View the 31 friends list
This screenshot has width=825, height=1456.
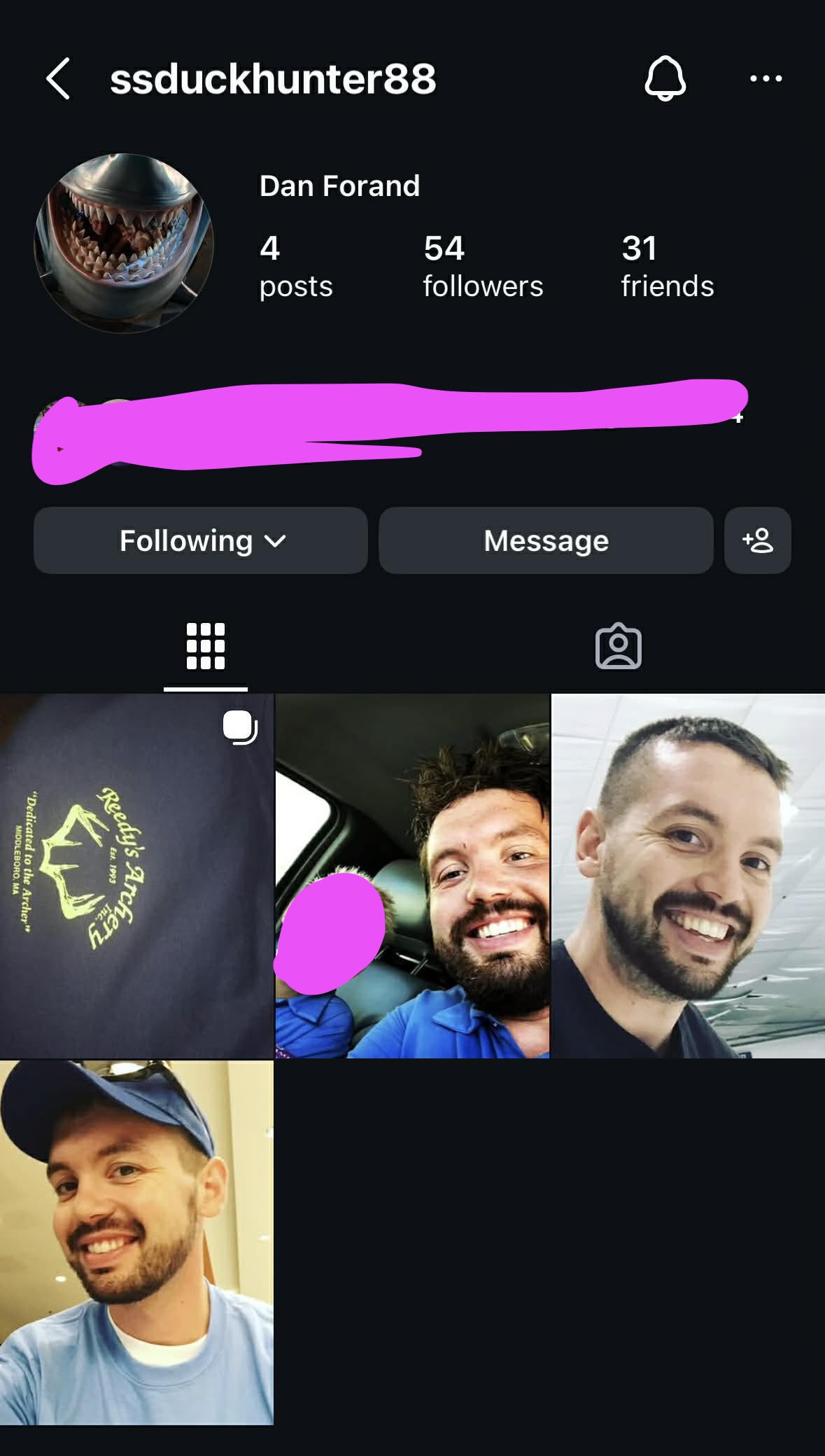click(667, 267)
